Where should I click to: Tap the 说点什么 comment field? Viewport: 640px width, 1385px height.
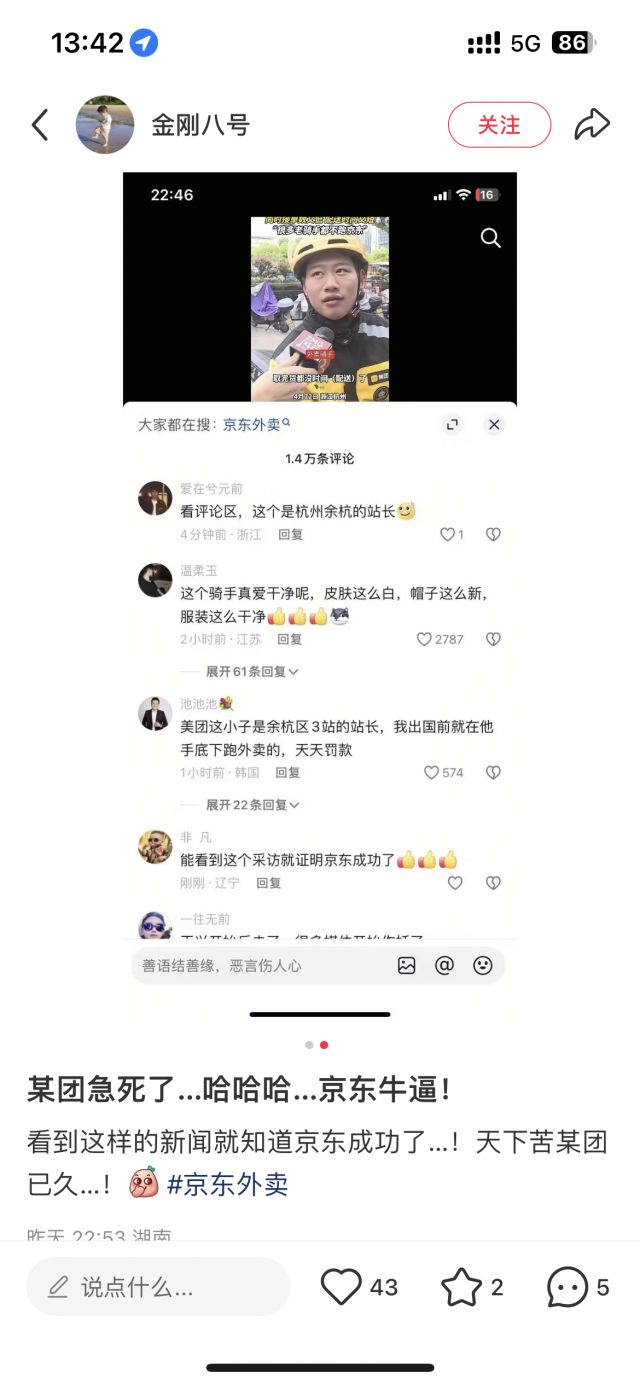coord(158,1287)
